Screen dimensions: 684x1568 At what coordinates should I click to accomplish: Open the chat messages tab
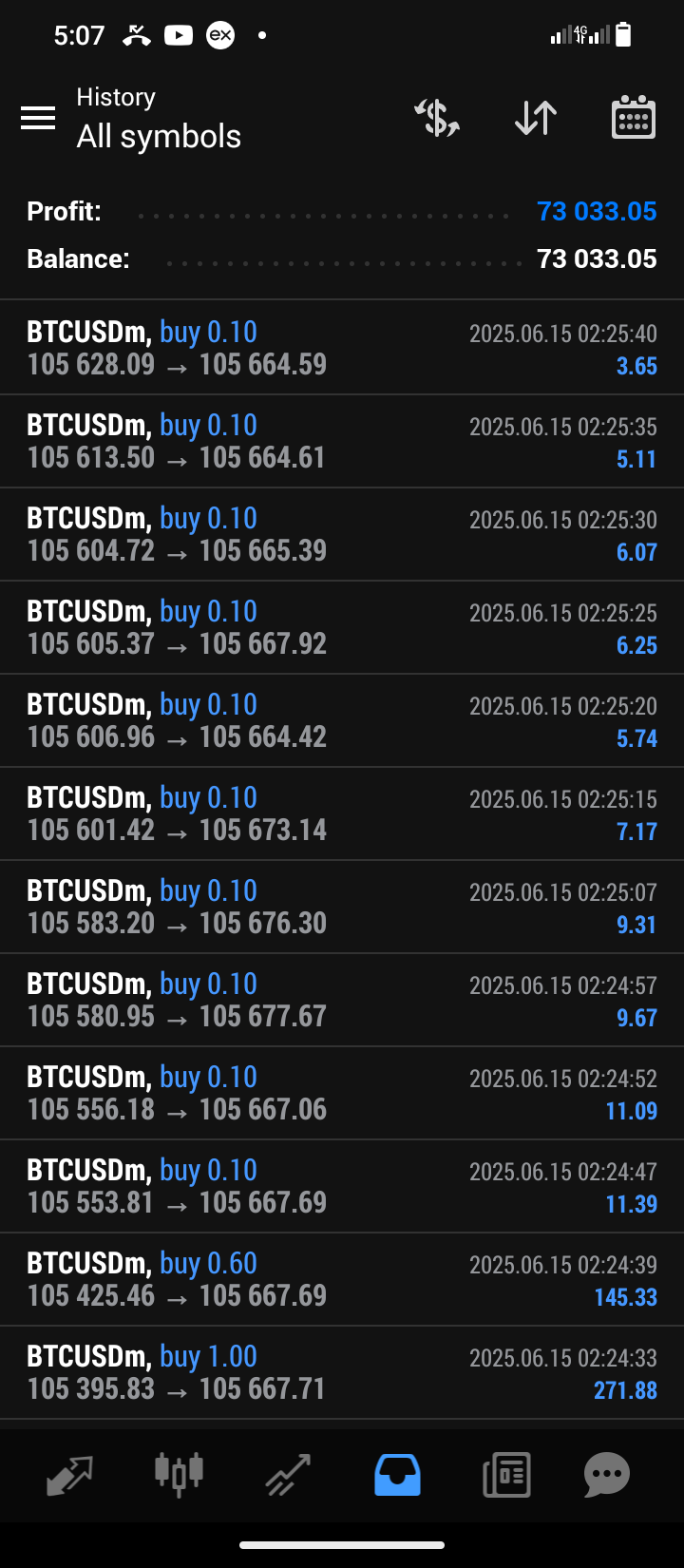click(607, 1475)
